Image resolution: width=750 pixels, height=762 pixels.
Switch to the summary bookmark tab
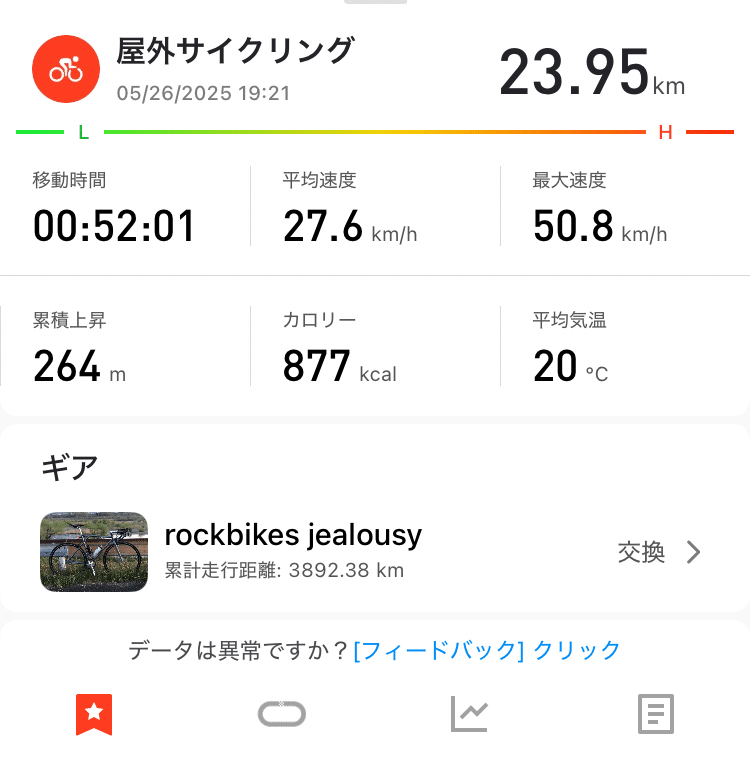tap(95, 713)
